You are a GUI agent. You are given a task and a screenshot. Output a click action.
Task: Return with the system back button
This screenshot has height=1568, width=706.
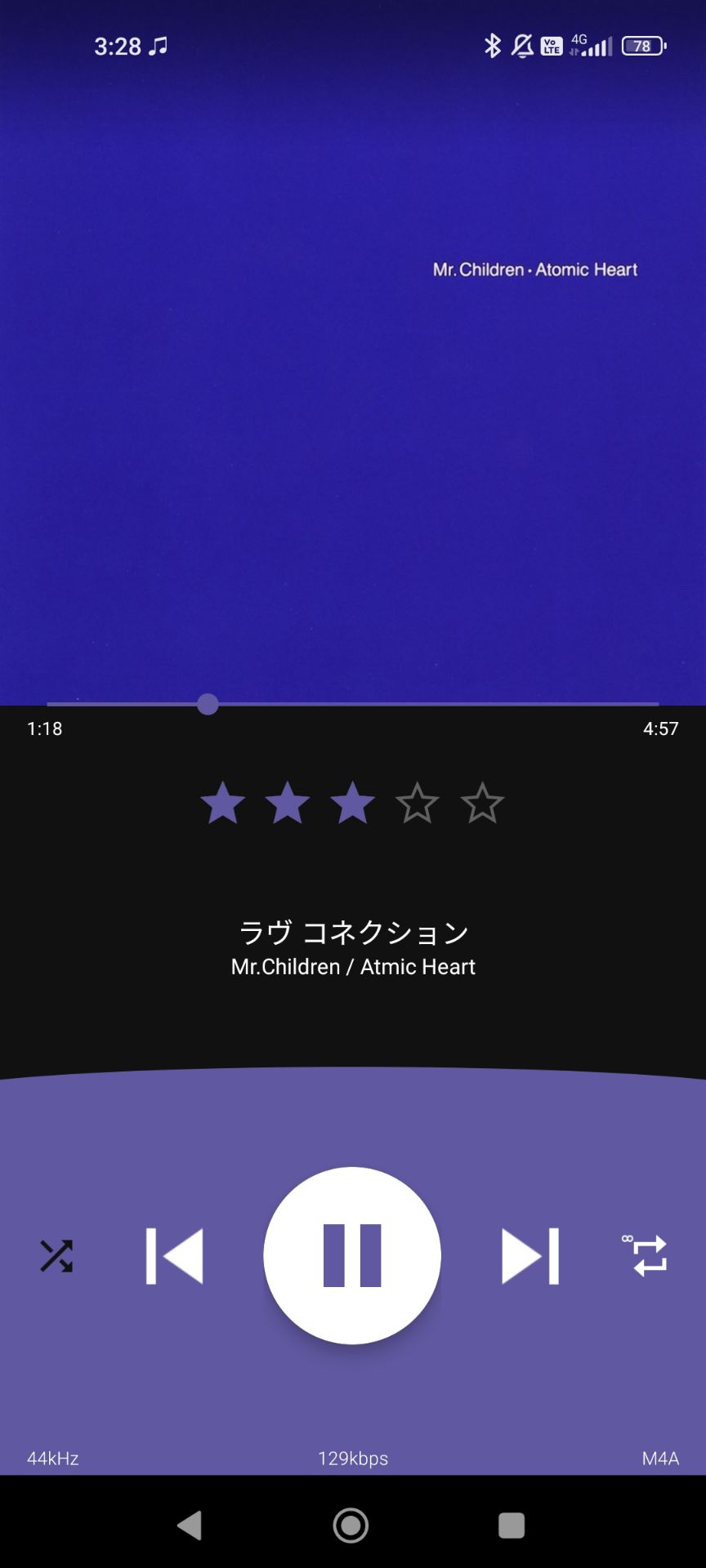click(190, 1525)
